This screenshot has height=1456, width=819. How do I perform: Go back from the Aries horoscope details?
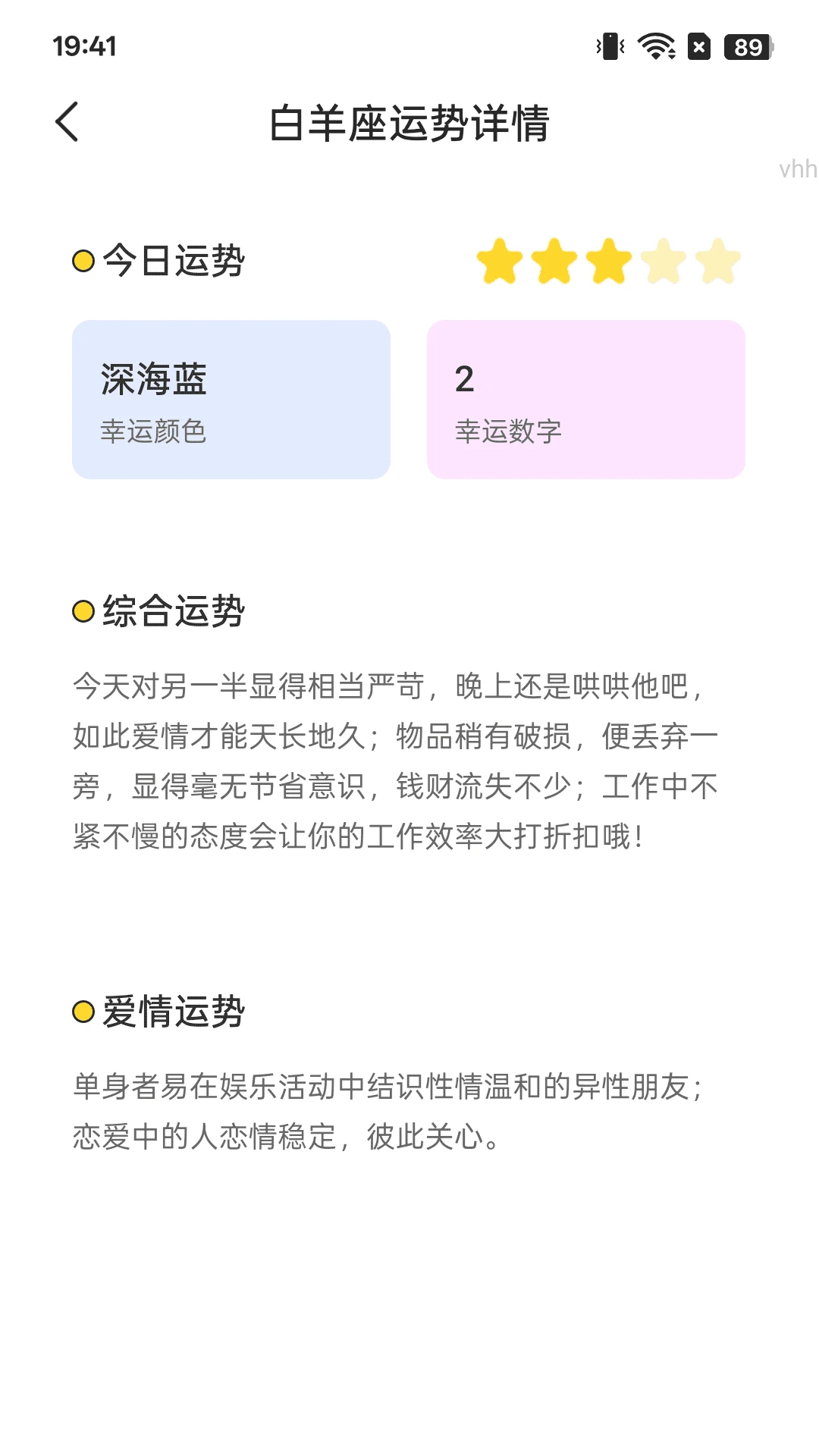click(x=67, y=122)
